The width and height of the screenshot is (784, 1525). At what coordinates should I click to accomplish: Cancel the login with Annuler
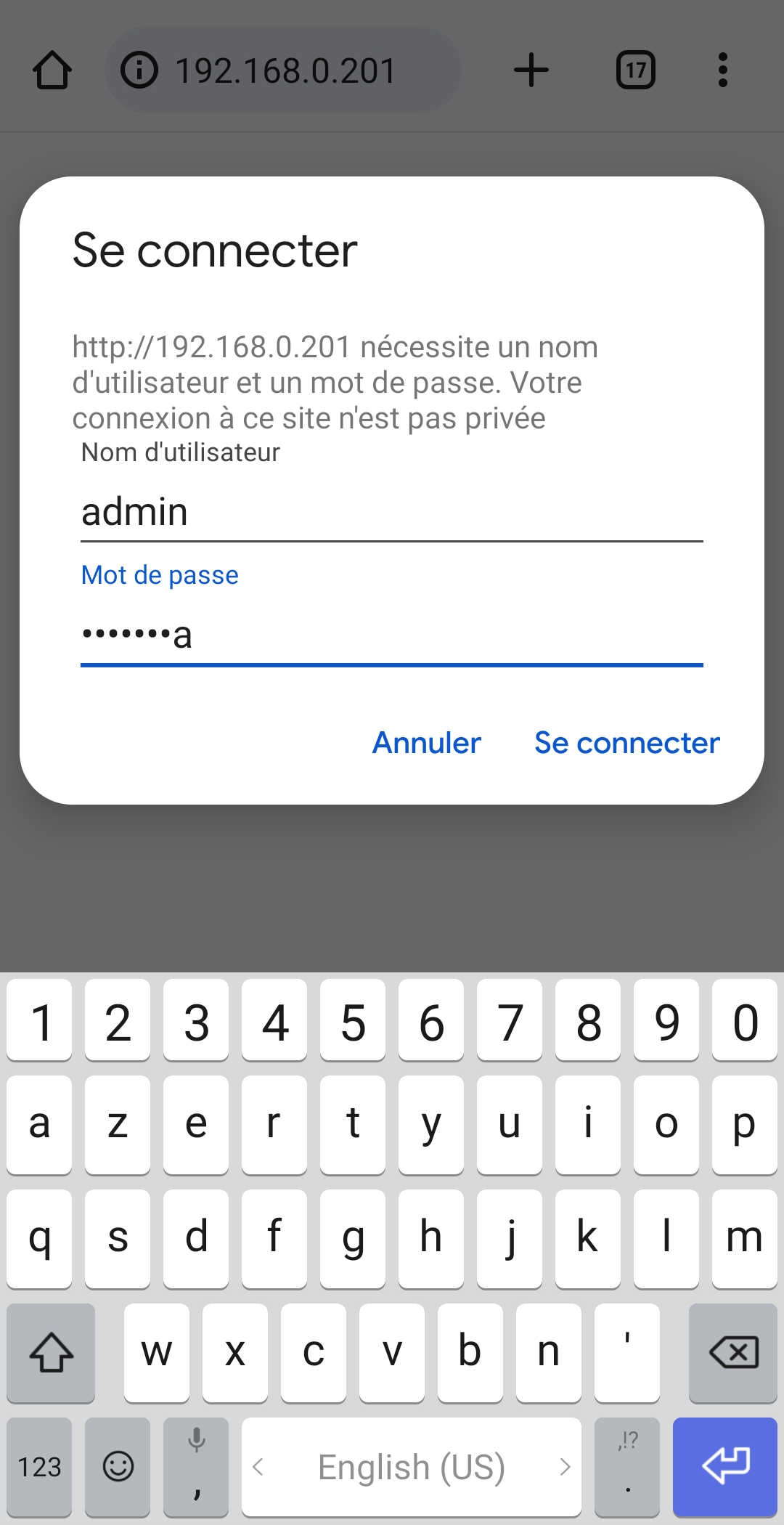coord(427,743)
